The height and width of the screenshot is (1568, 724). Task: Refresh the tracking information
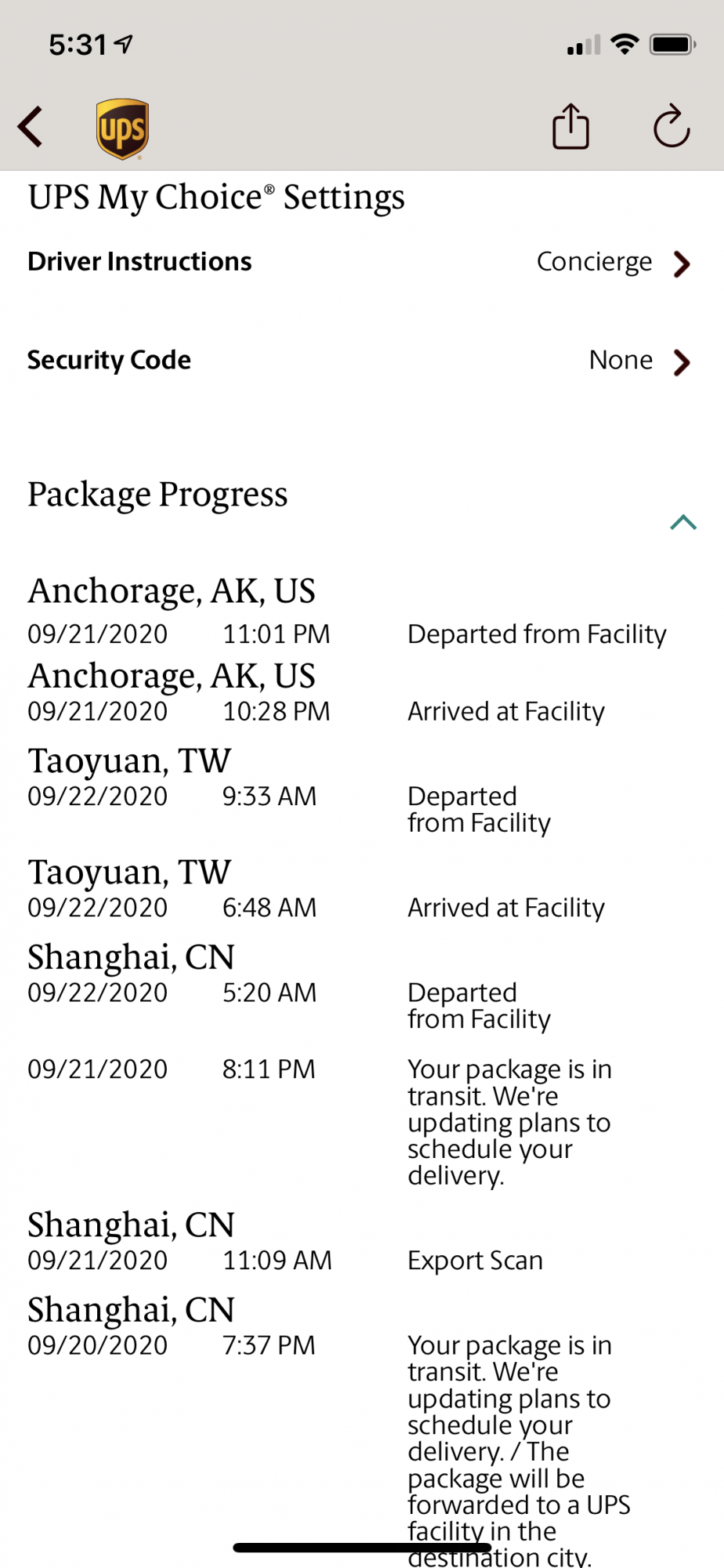(672, 125)
